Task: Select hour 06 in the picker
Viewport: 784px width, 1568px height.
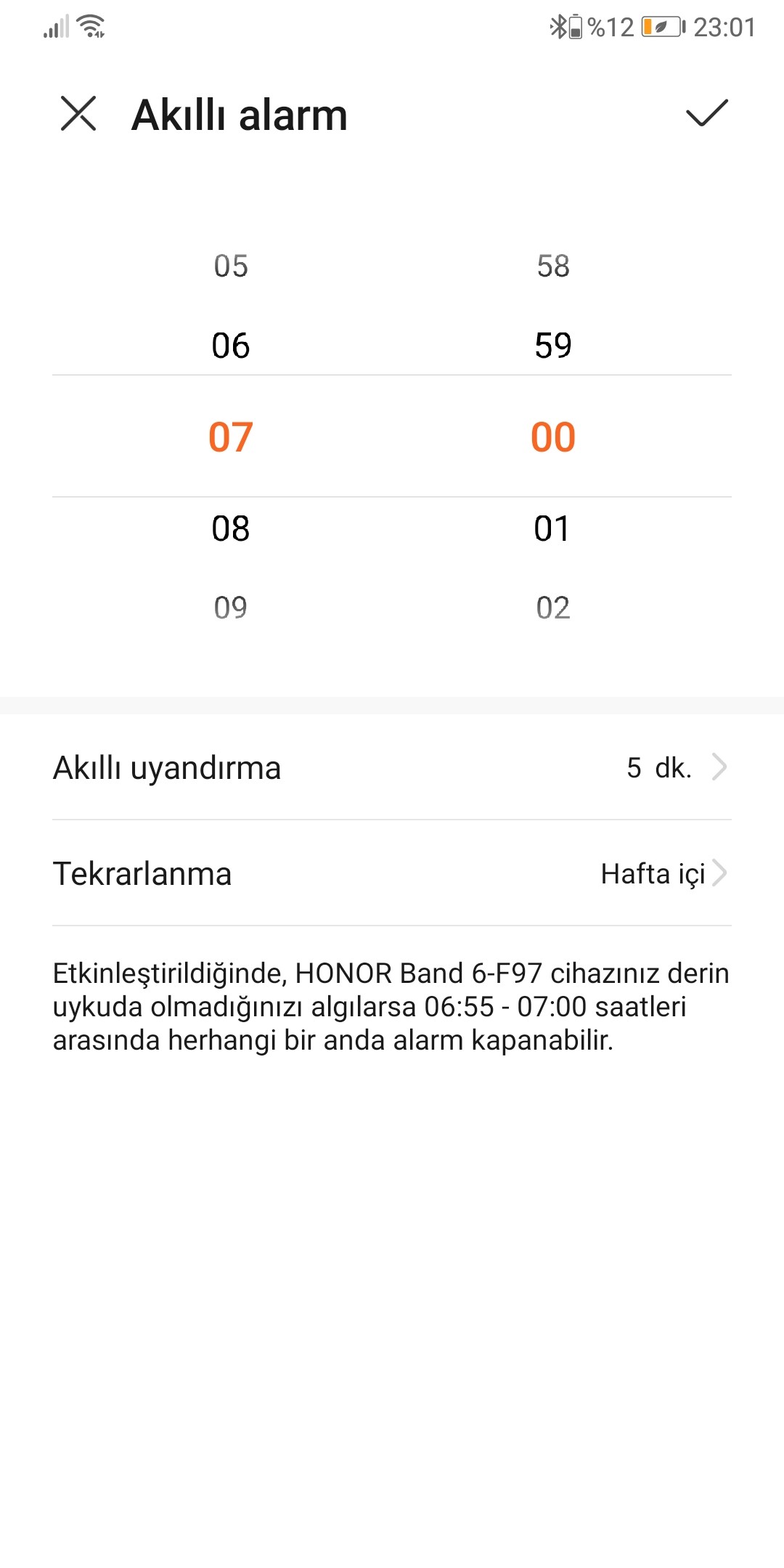Action: tap(231, 346)
